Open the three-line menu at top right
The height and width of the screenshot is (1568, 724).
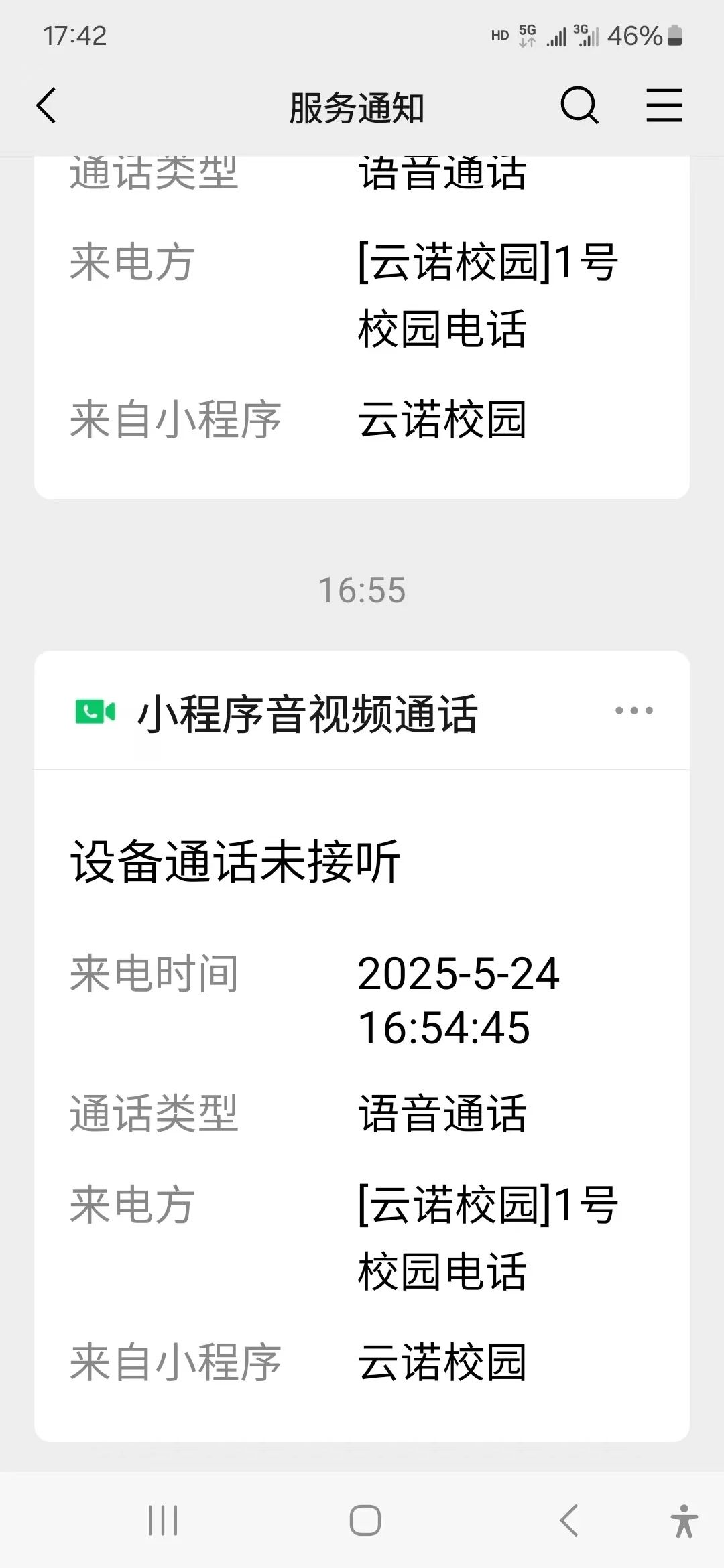[664, 105]
